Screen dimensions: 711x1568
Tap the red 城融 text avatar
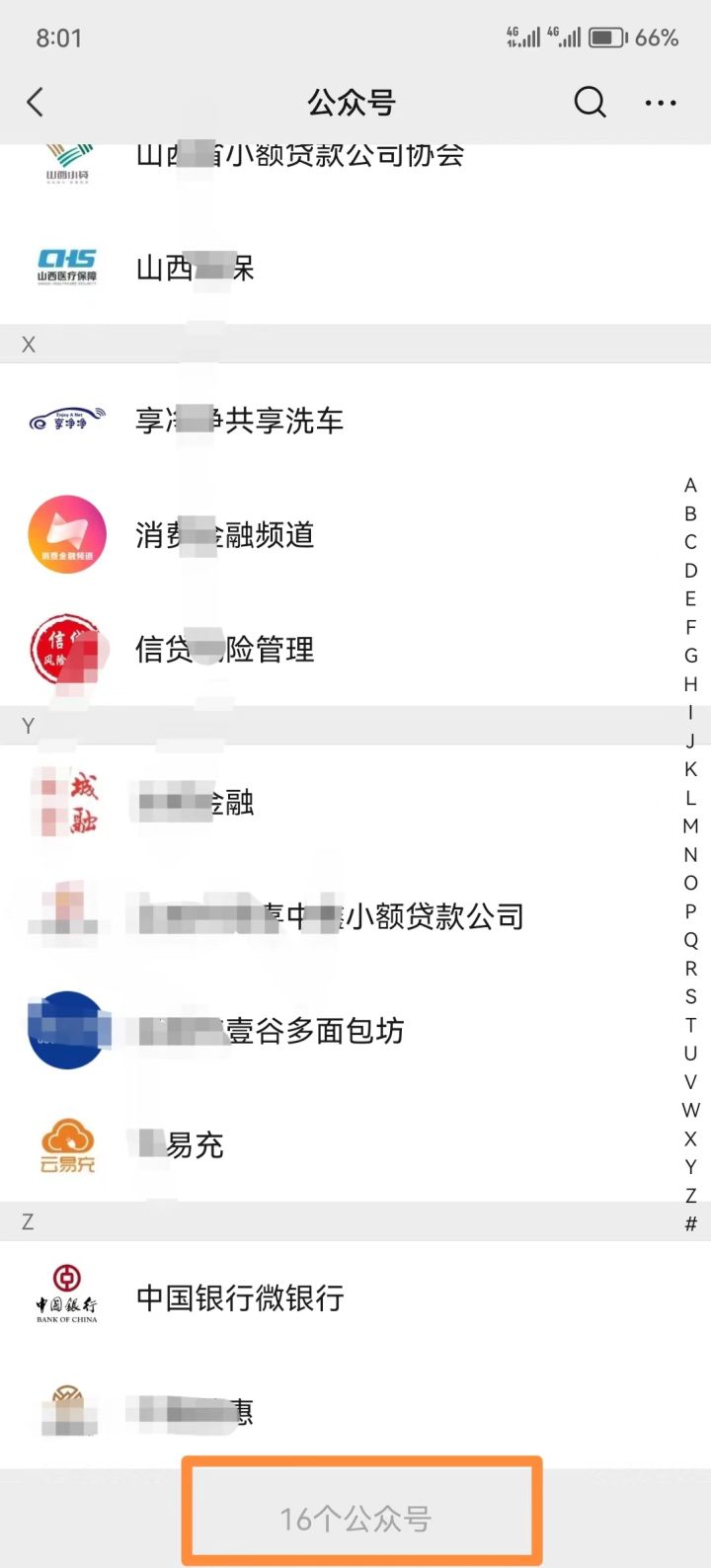tap(66, 802)
